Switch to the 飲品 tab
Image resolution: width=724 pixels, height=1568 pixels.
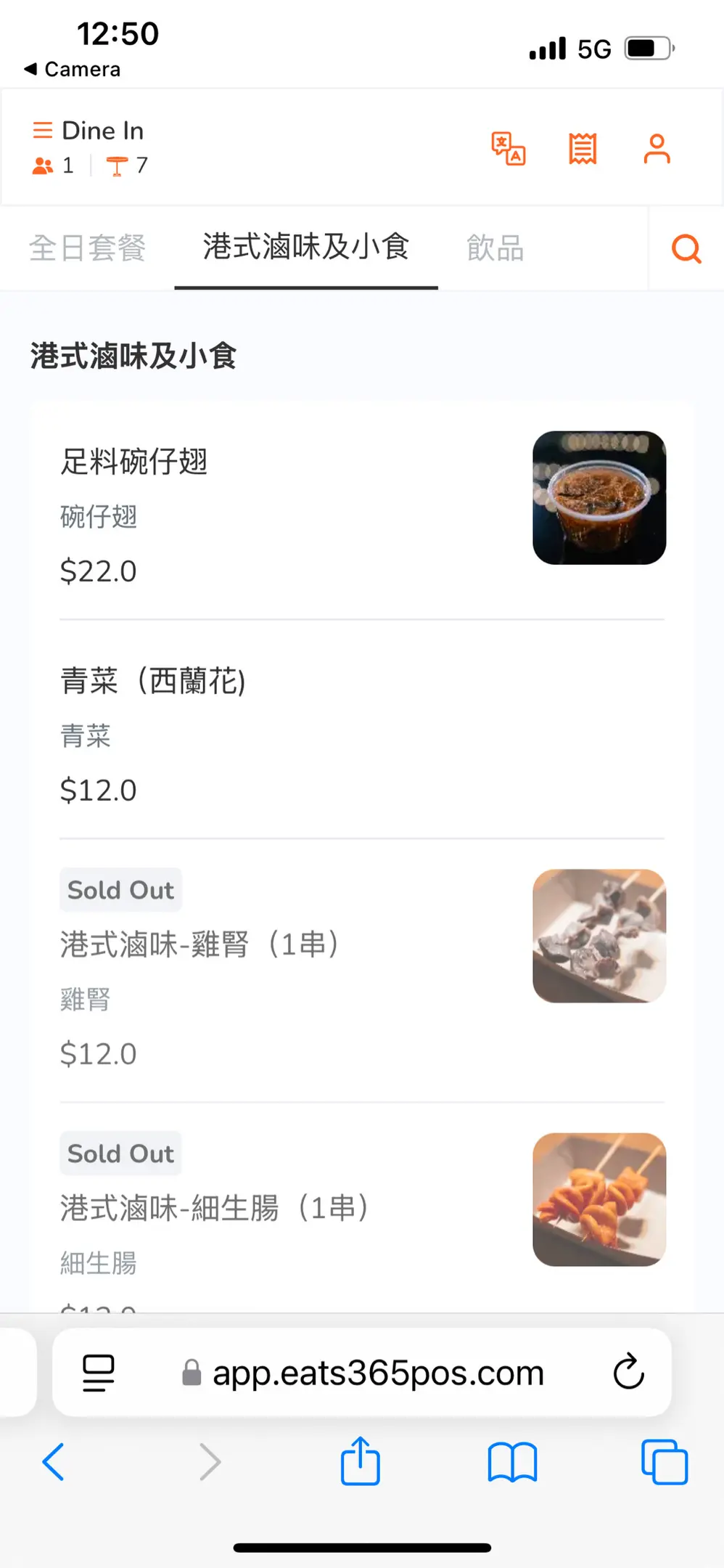(495, 248)
